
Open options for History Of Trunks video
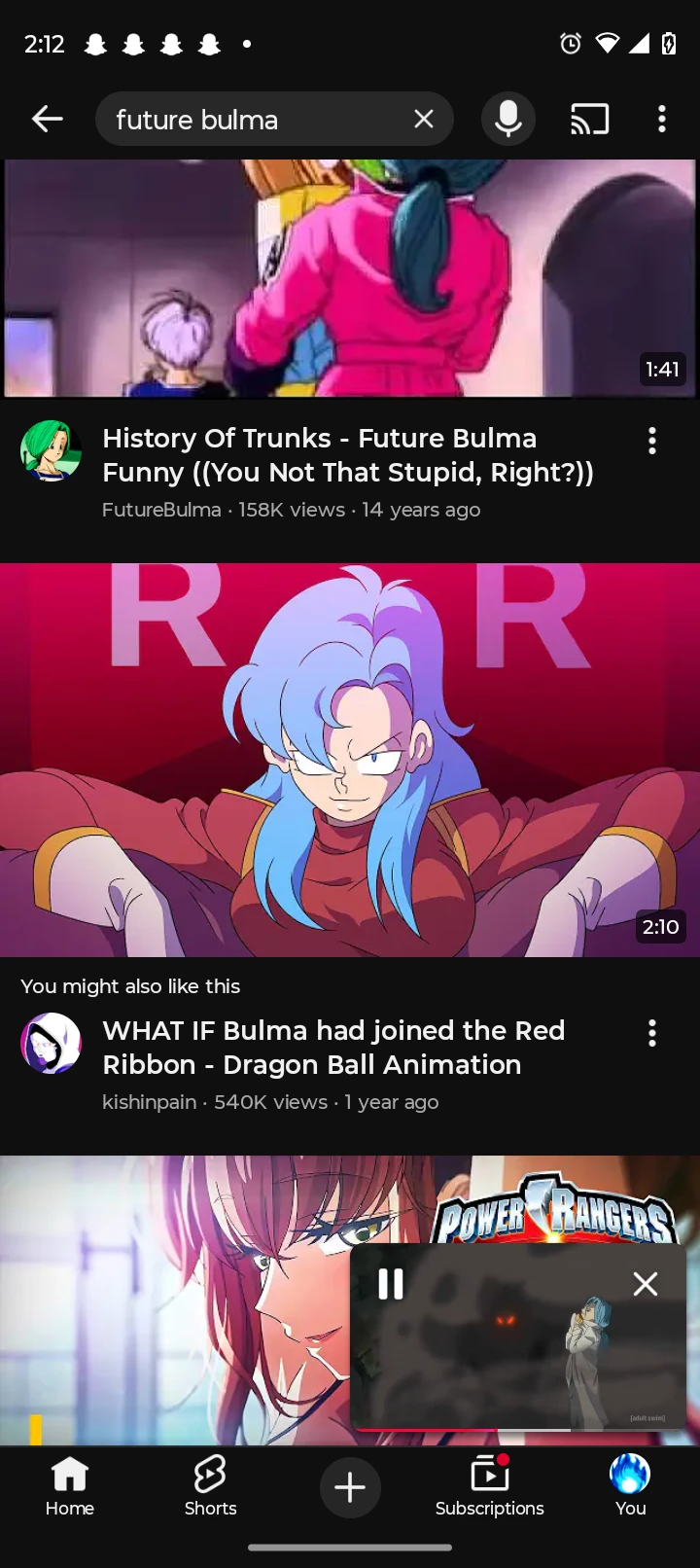coord(652,441)
